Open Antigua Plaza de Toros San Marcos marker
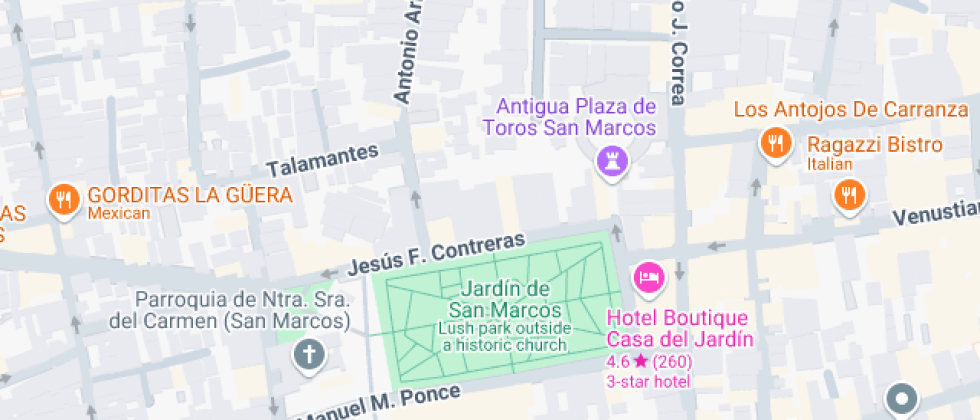This screenshot has height=420, width=980. coord(610,160)
